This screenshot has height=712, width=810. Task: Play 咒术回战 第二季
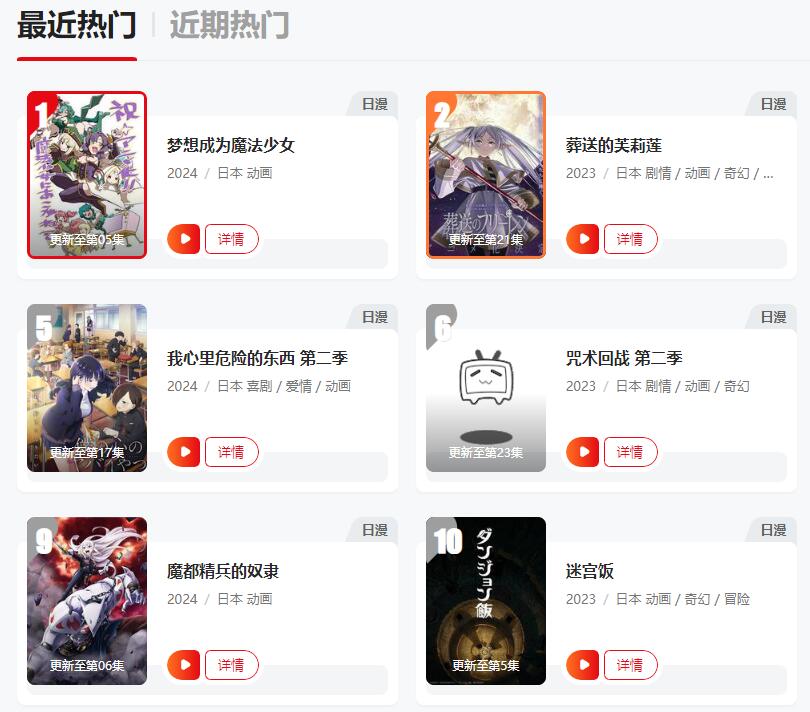point(582,452)
